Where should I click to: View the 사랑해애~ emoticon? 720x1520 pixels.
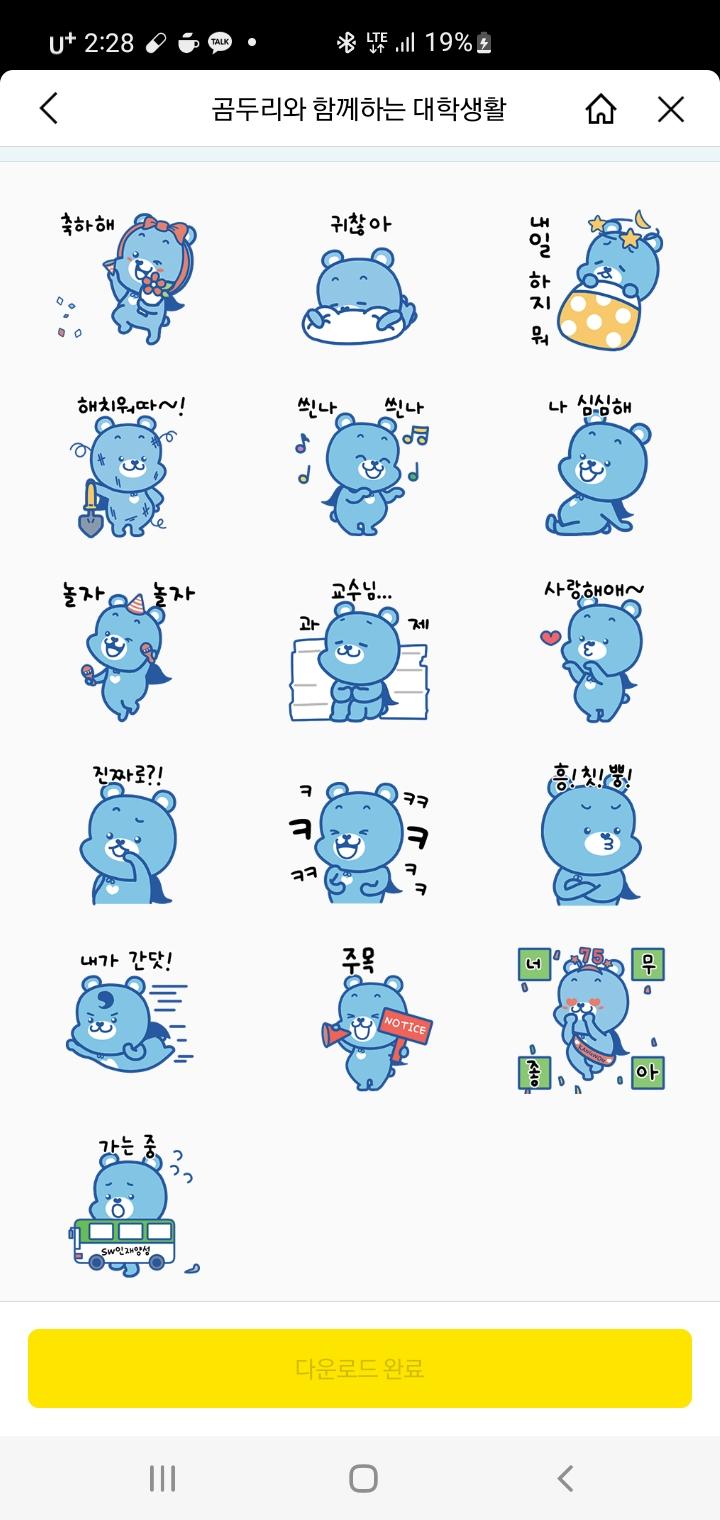point(594,651)
